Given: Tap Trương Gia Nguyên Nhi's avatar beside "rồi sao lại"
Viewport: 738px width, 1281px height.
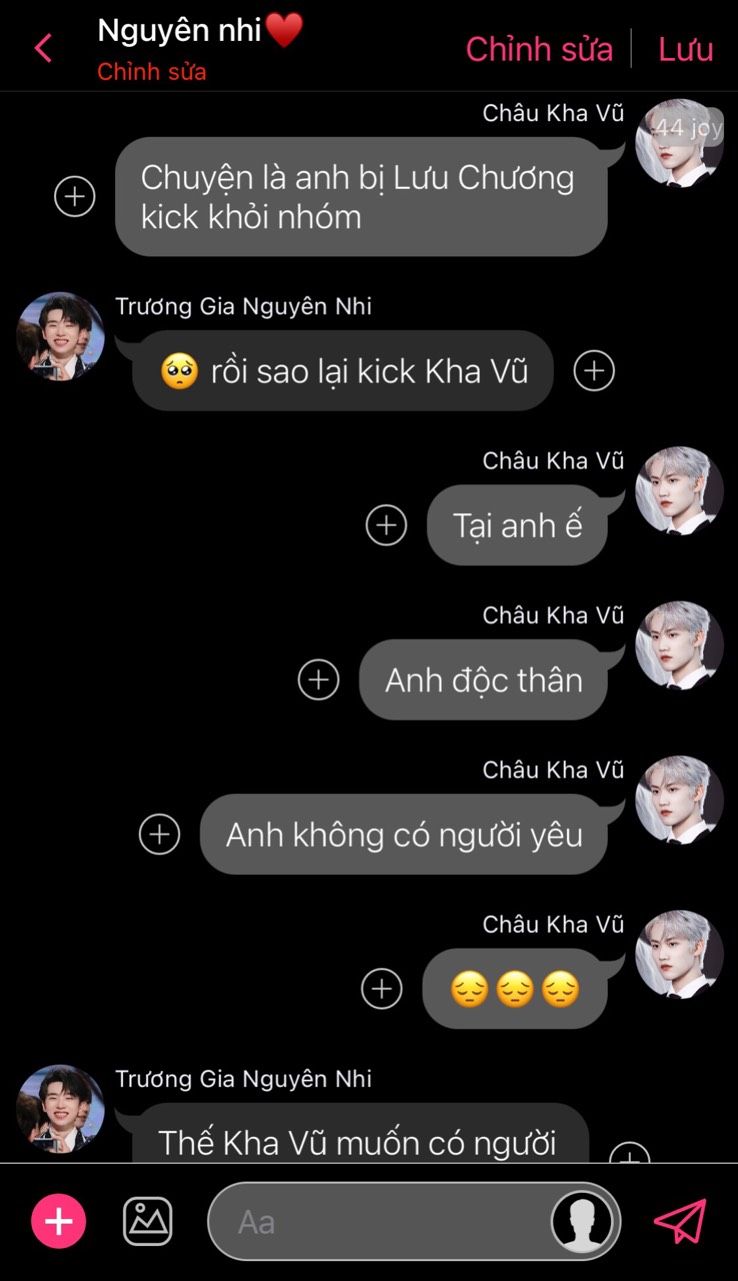Looking at the screenshot, I should (x=61, y=337).
